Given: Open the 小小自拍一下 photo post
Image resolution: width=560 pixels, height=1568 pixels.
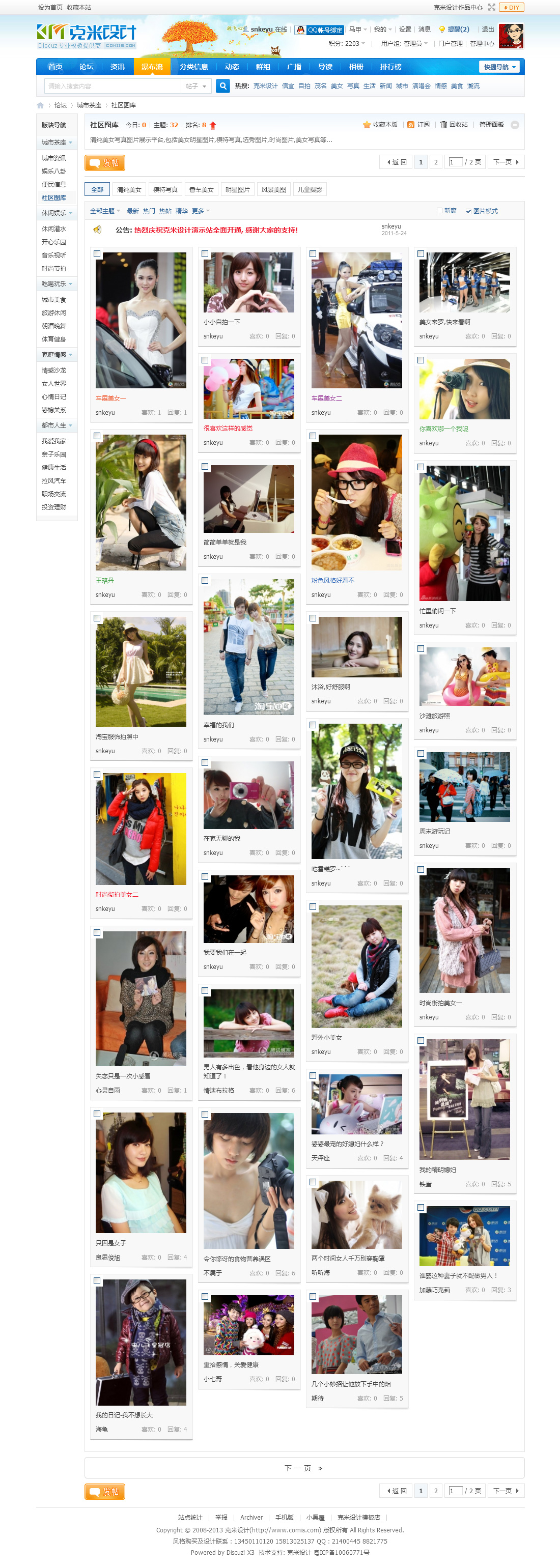Looking at the screenshot, I should coord(248,282).
